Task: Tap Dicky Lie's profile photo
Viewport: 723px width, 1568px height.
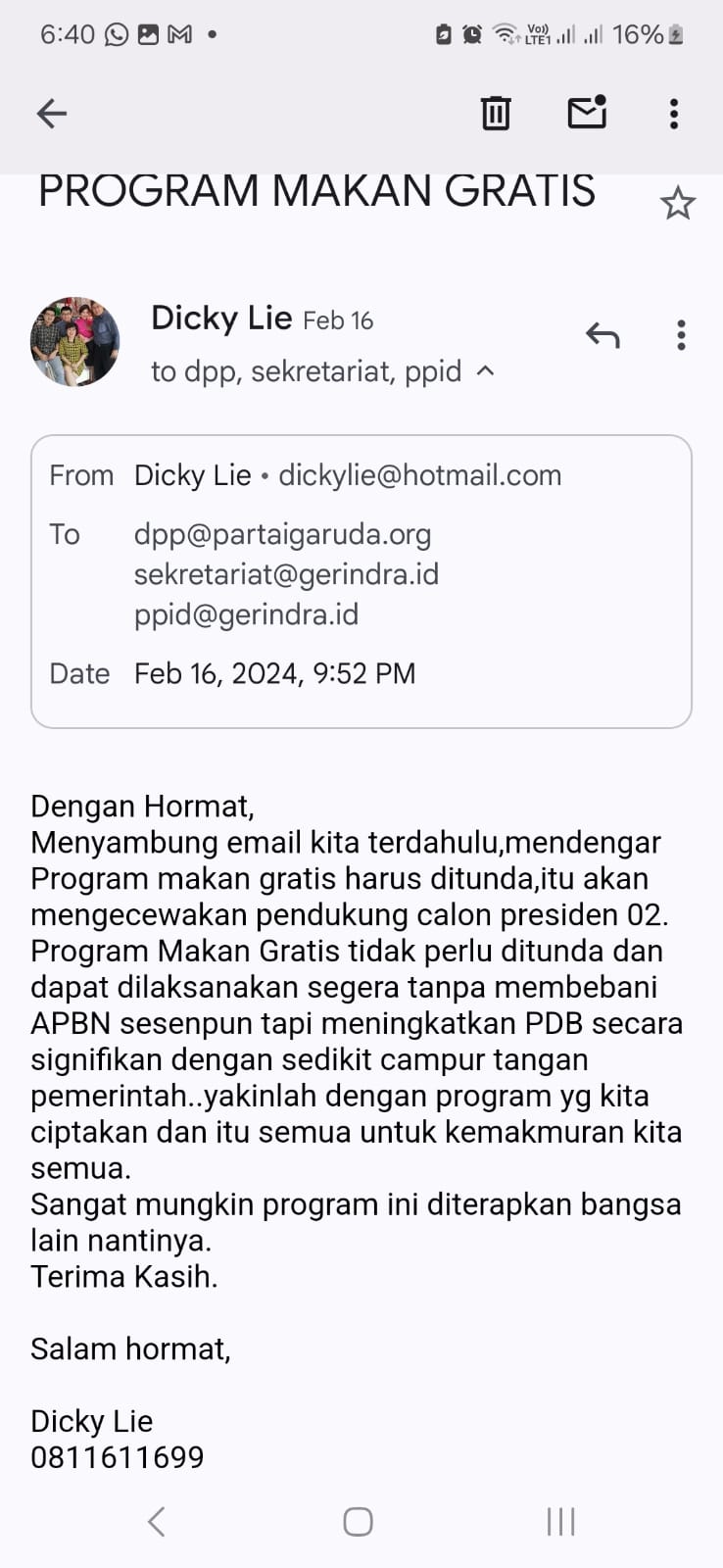Action: click(75, 342)
